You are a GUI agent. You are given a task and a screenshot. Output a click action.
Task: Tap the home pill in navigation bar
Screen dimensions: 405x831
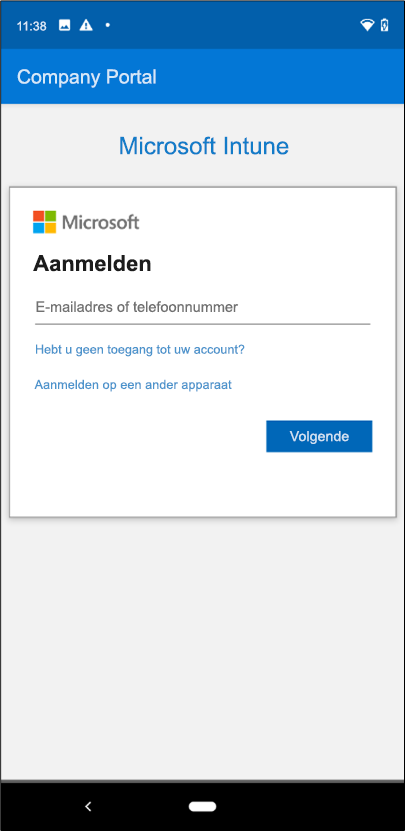(202, 807)
